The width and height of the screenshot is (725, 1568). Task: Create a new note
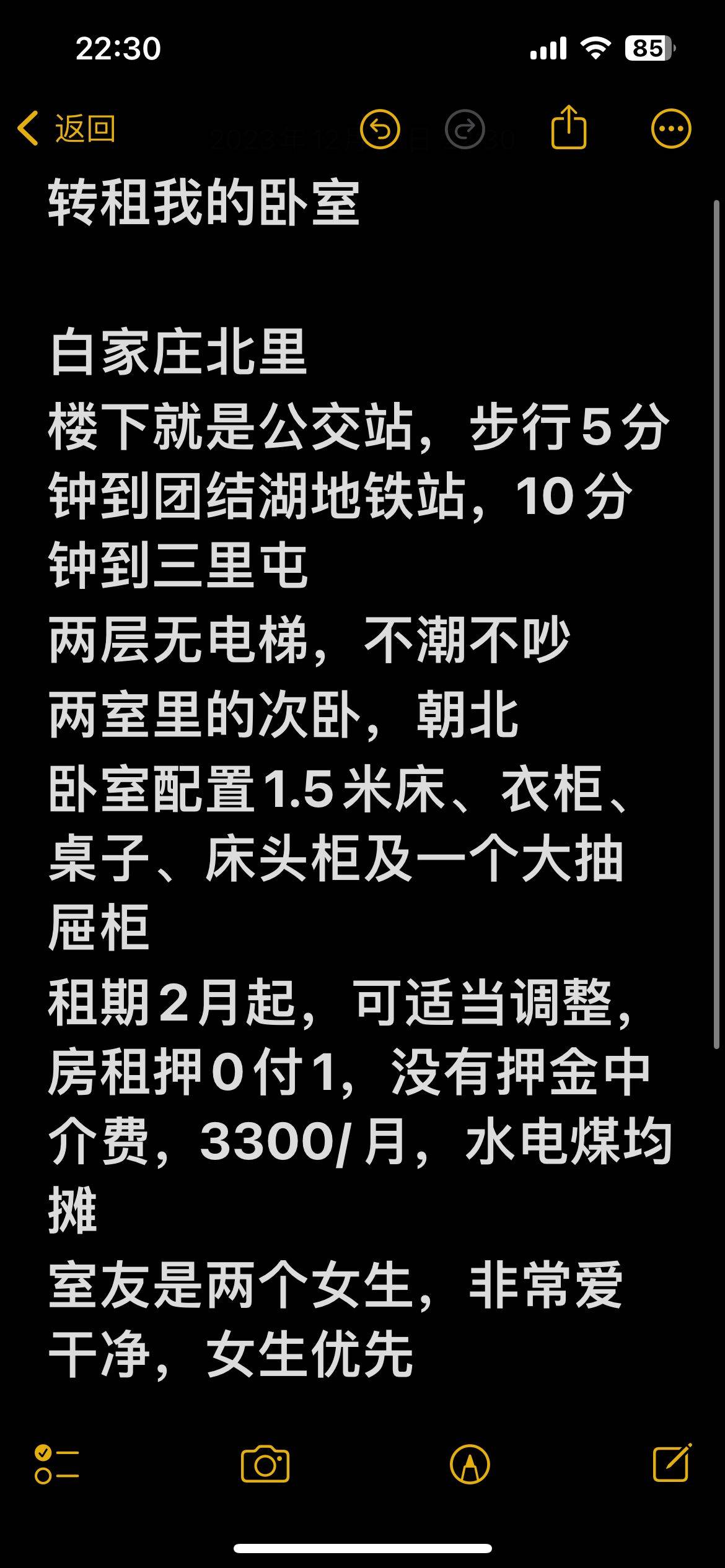[672, 1463]
